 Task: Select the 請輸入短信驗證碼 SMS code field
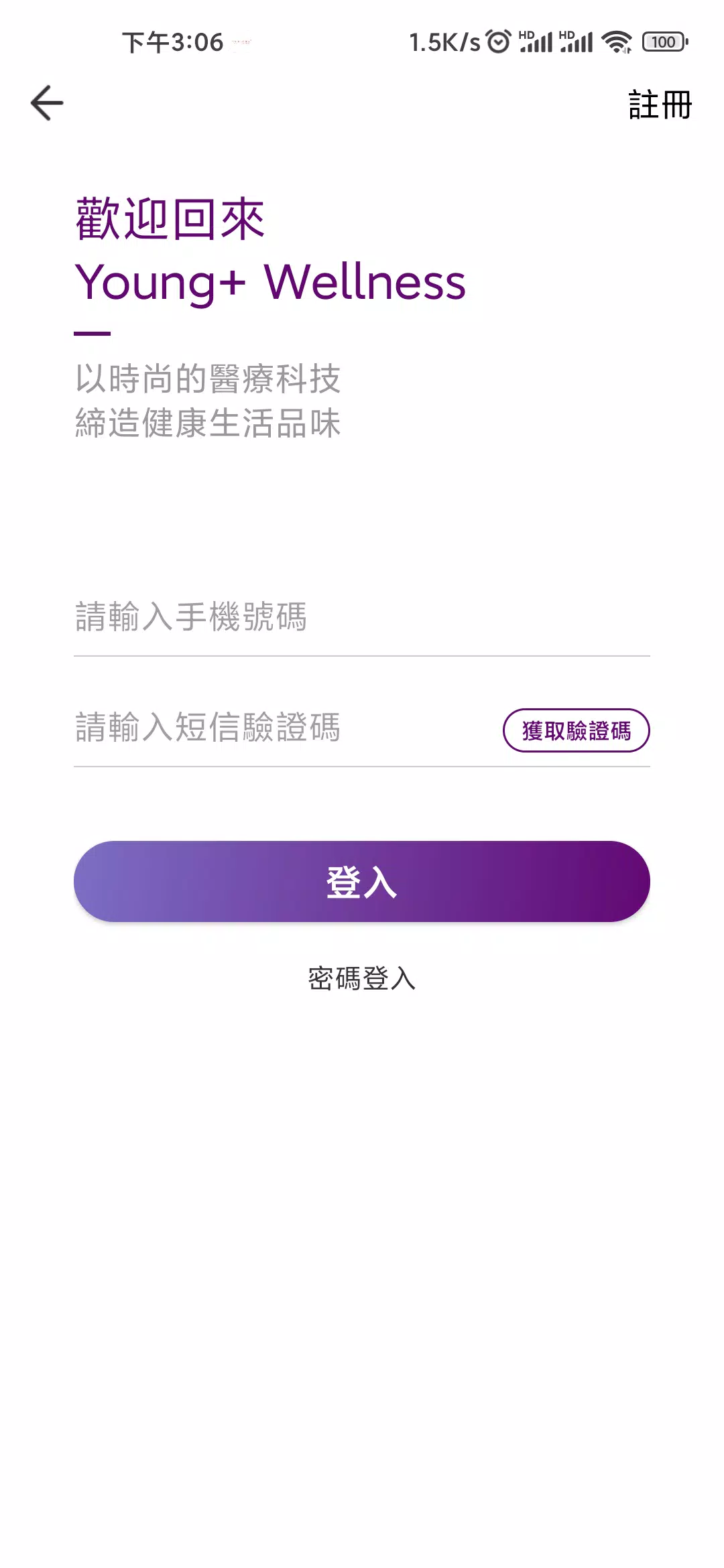click(282, 728)
